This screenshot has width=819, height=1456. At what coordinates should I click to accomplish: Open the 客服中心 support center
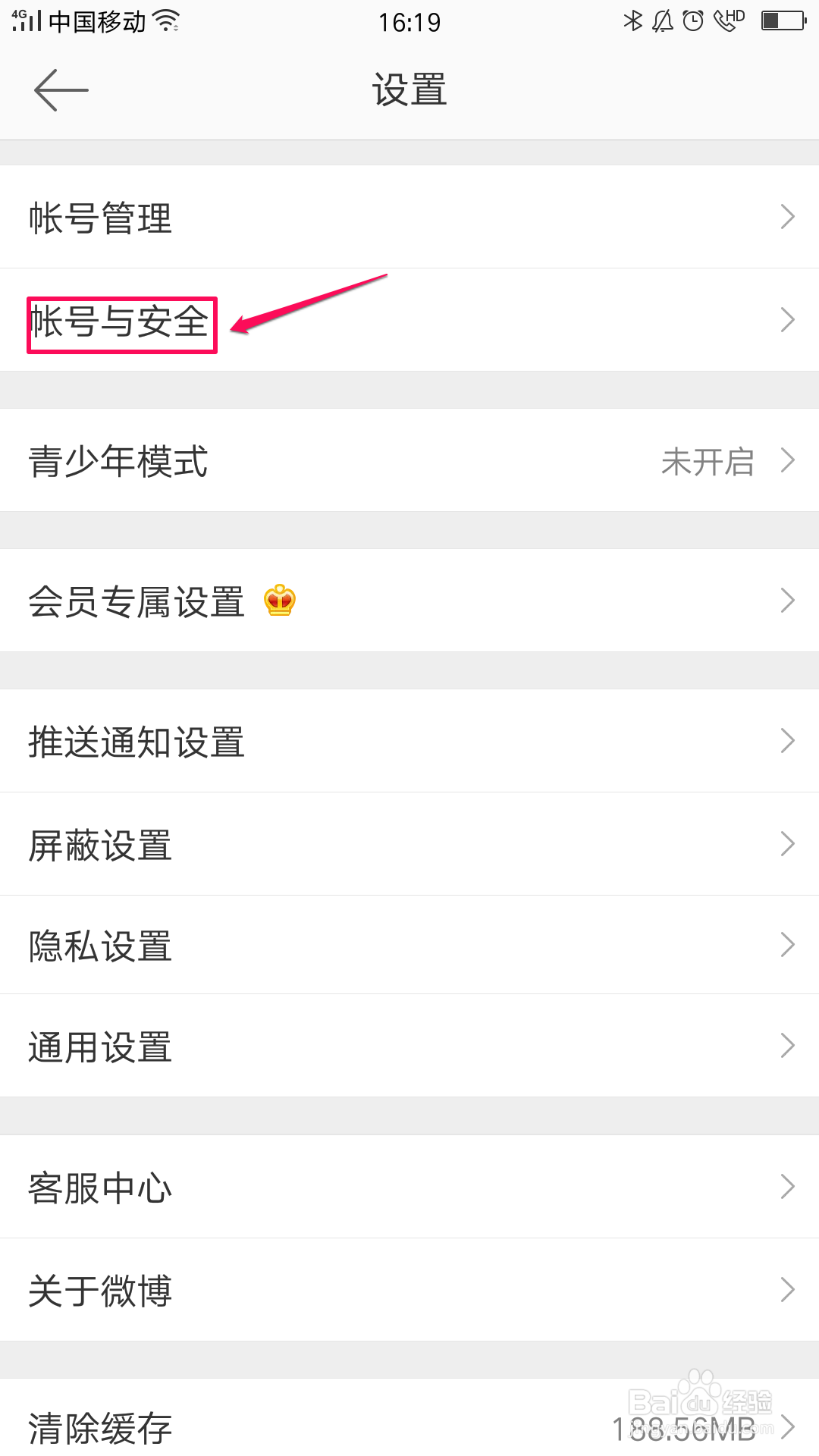click(x=409, y=1187)
